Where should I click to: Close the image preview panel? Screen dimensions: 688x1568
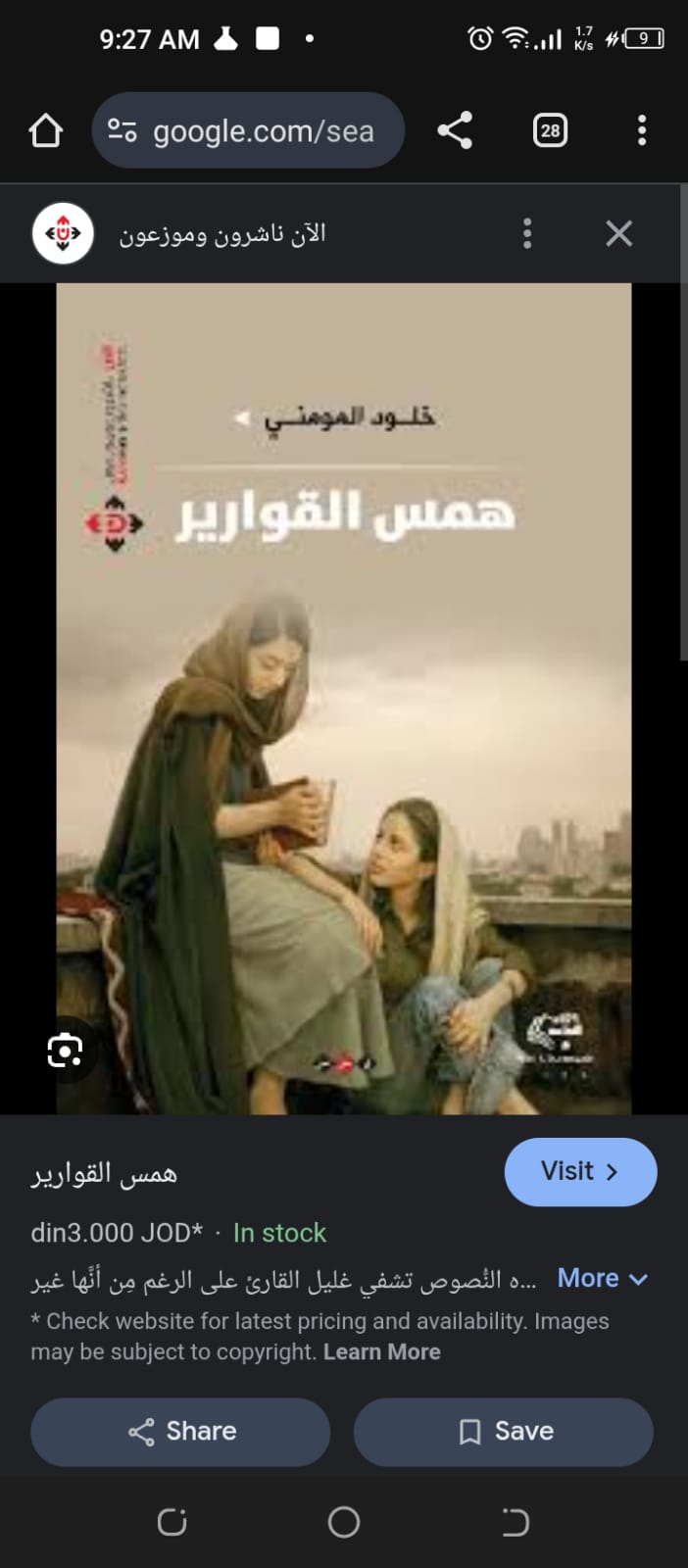[618, 233]
